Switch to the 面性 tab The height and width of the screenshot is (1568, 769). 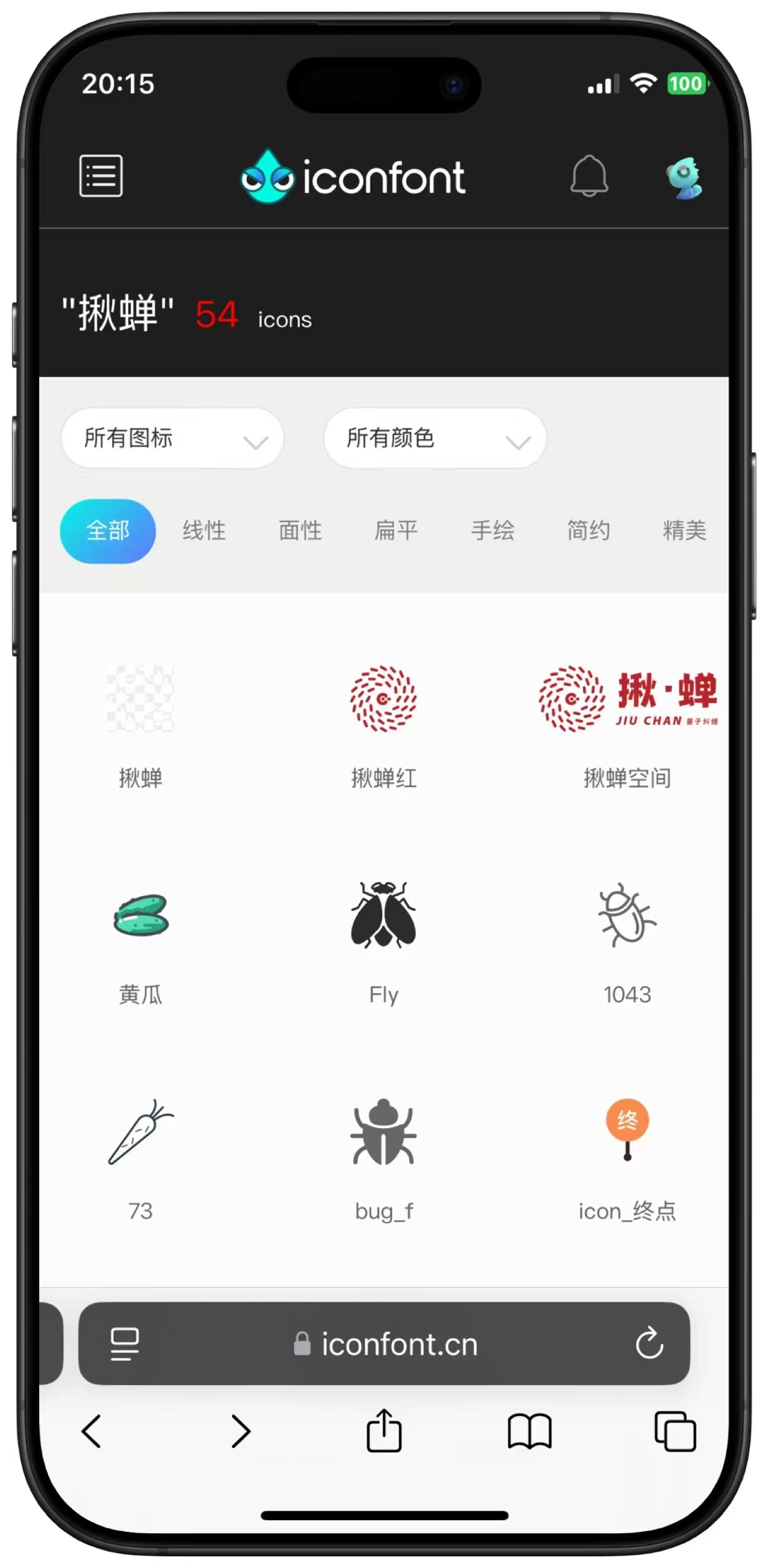point(300,531)
